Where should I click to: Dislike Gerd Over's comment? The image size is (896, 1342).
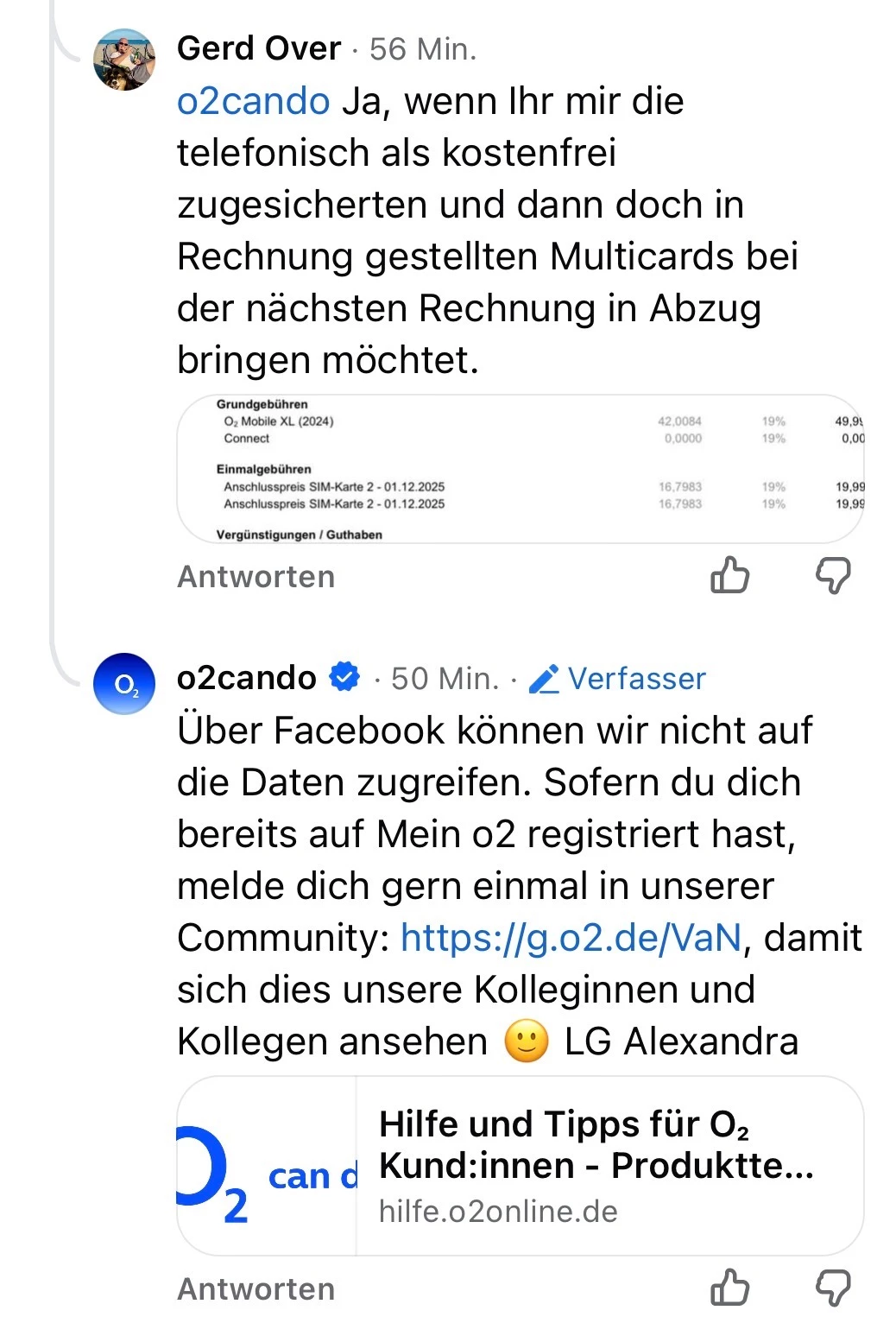833,575
